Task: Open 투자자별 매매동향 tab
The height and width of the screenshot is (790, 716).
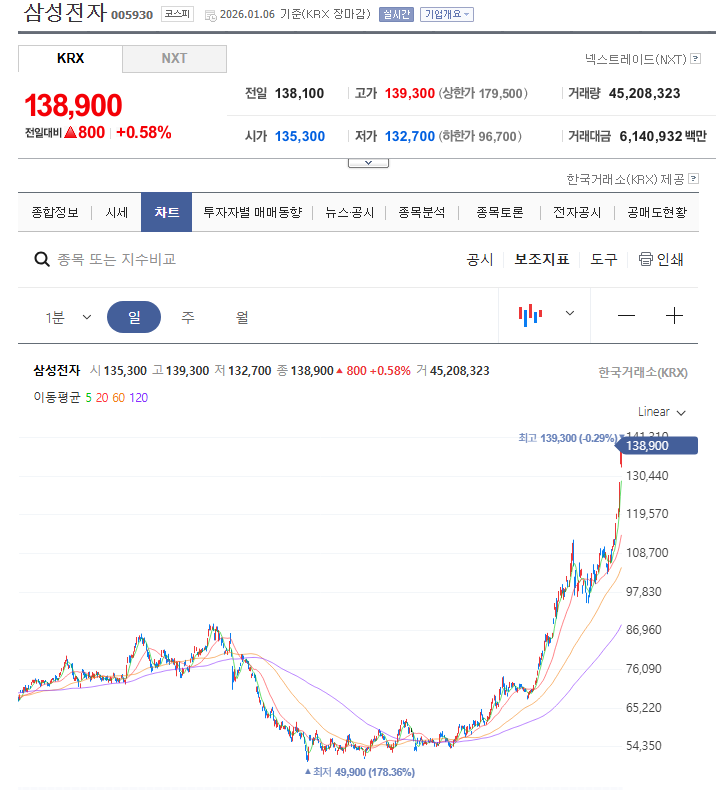Action: (x=252, y=212)
